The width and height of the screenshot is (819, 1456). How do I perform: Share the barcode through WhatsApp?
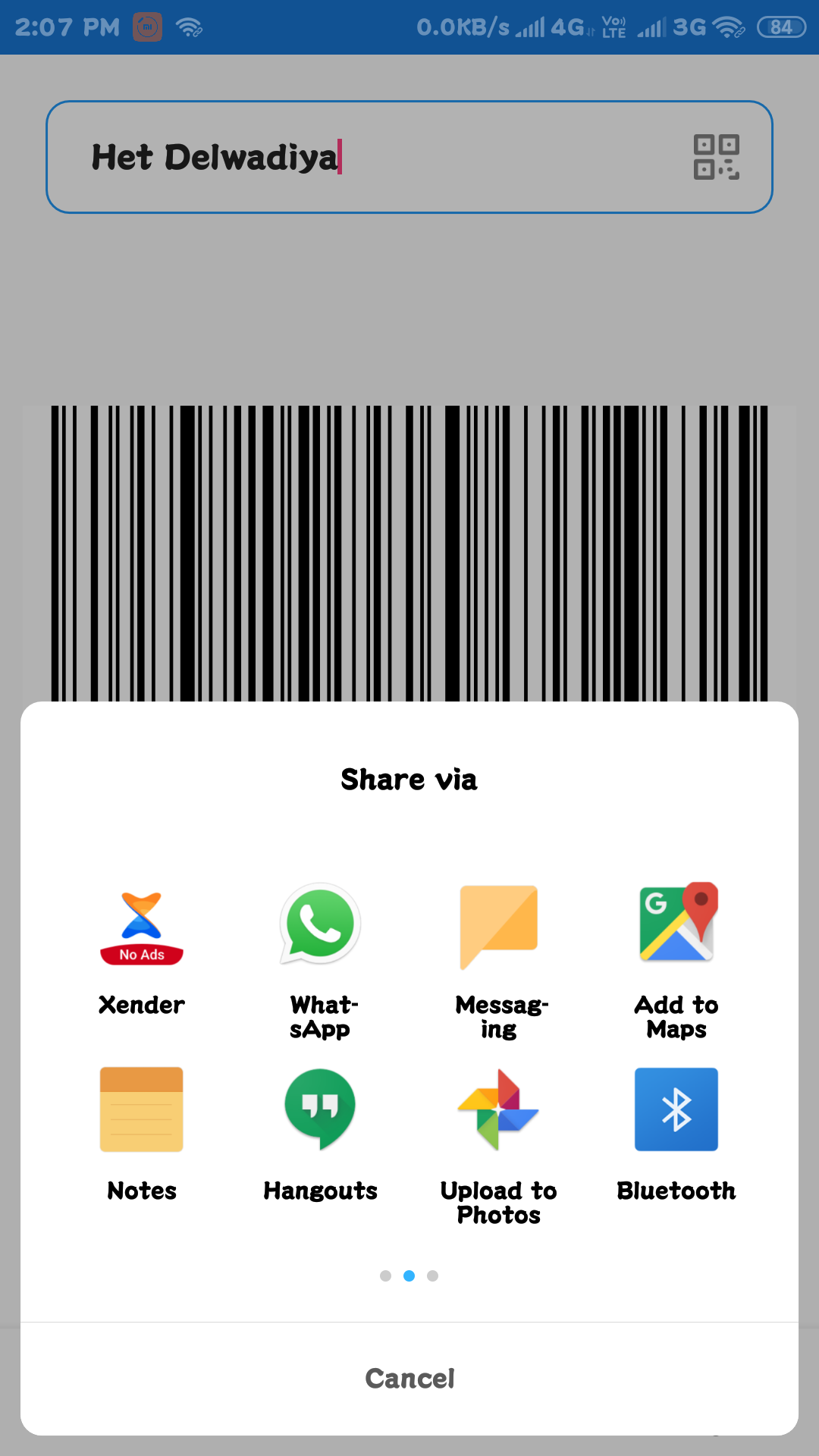(320, 960)
